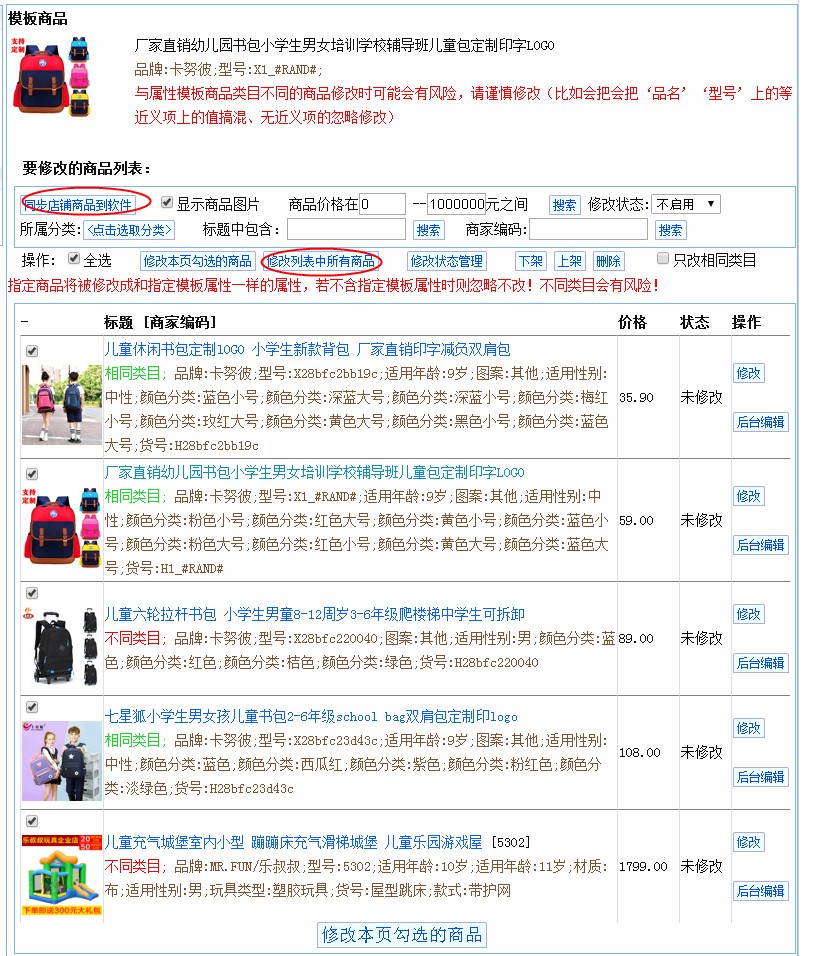This screenshot has height=956, width=818.
Task: Tap 点击选取分类 category link
Action: 129,230
